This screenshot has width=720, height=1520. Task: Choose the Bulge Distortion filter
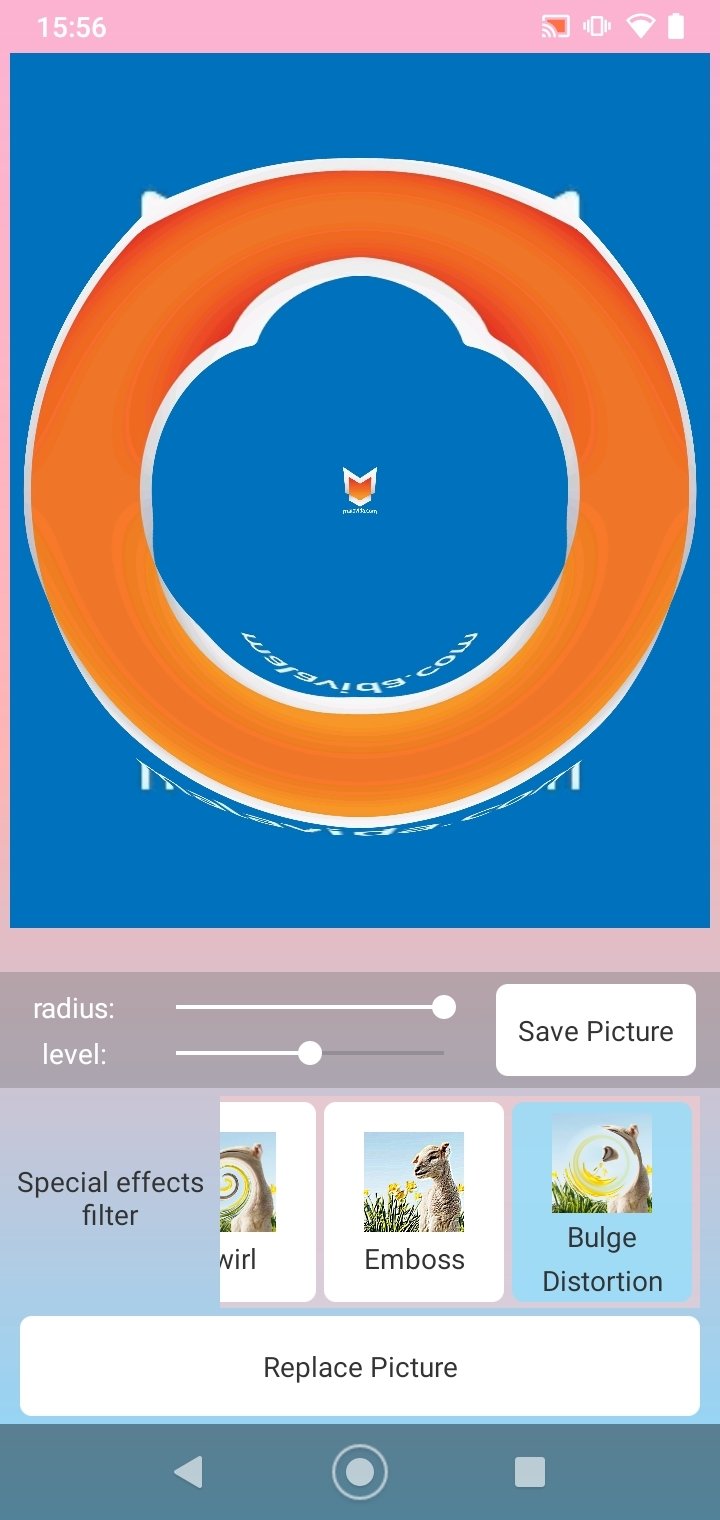pyautogui.click(x=602, y=1202)
